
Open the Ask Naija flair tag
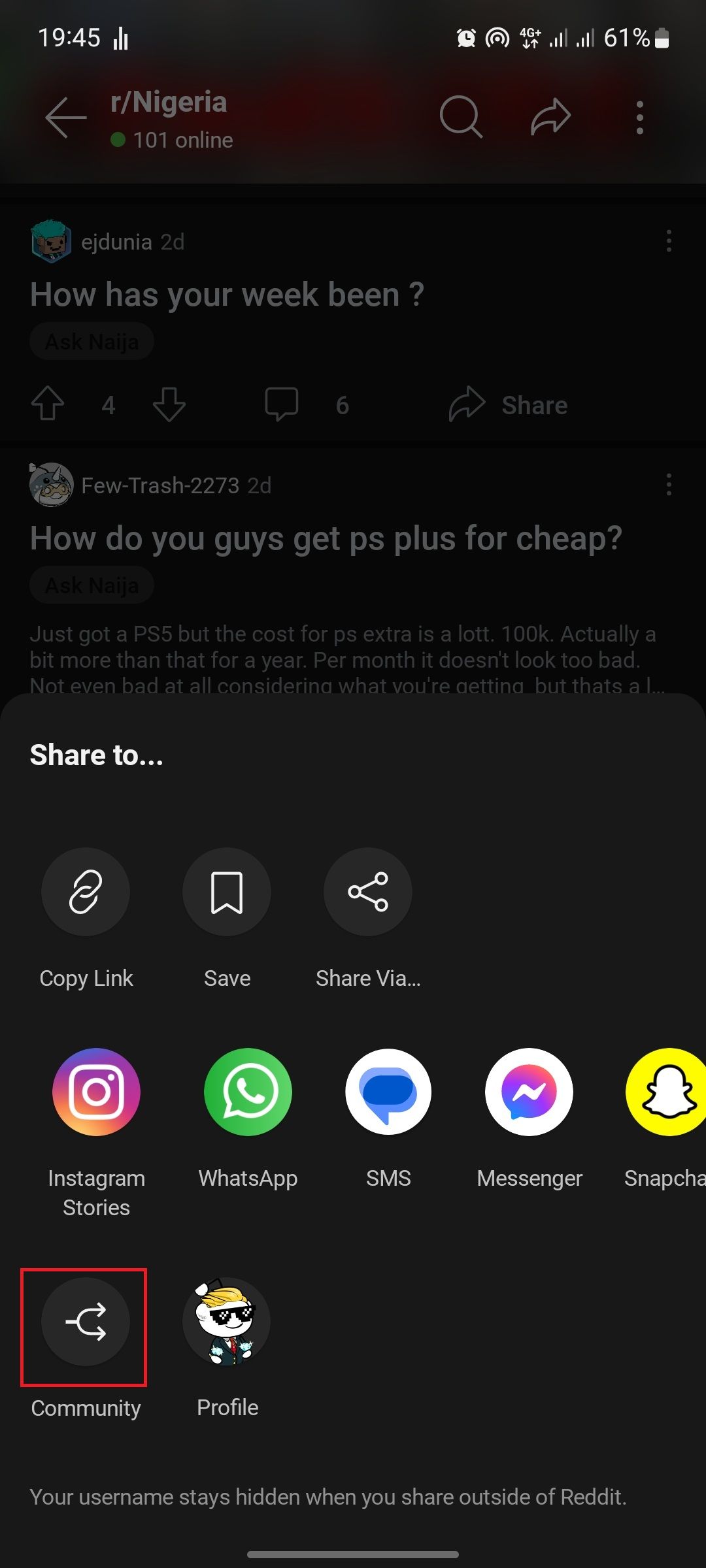coord(91,340)
